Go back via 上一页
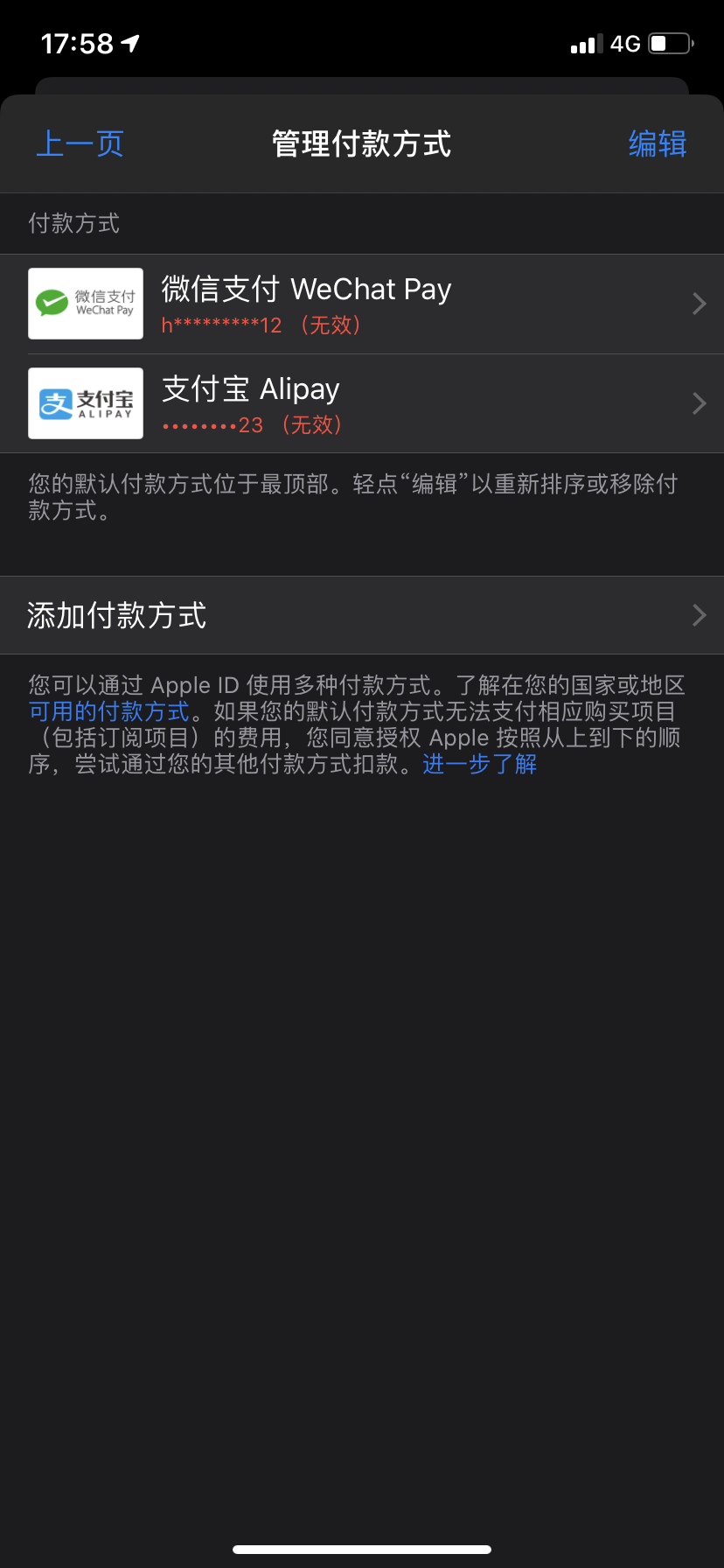The width and height of the screenshot is (724, 1568). click(80, 143)
